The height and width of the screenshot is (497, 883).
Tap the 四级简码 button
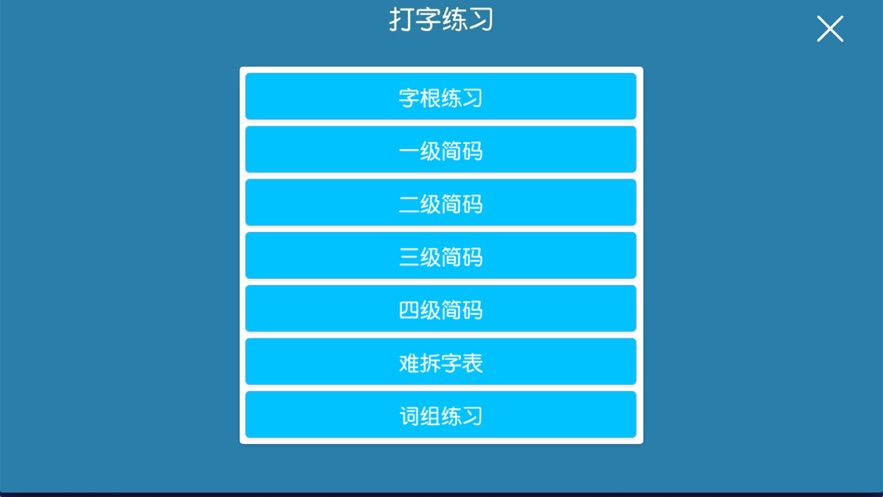tap(441, 309)
